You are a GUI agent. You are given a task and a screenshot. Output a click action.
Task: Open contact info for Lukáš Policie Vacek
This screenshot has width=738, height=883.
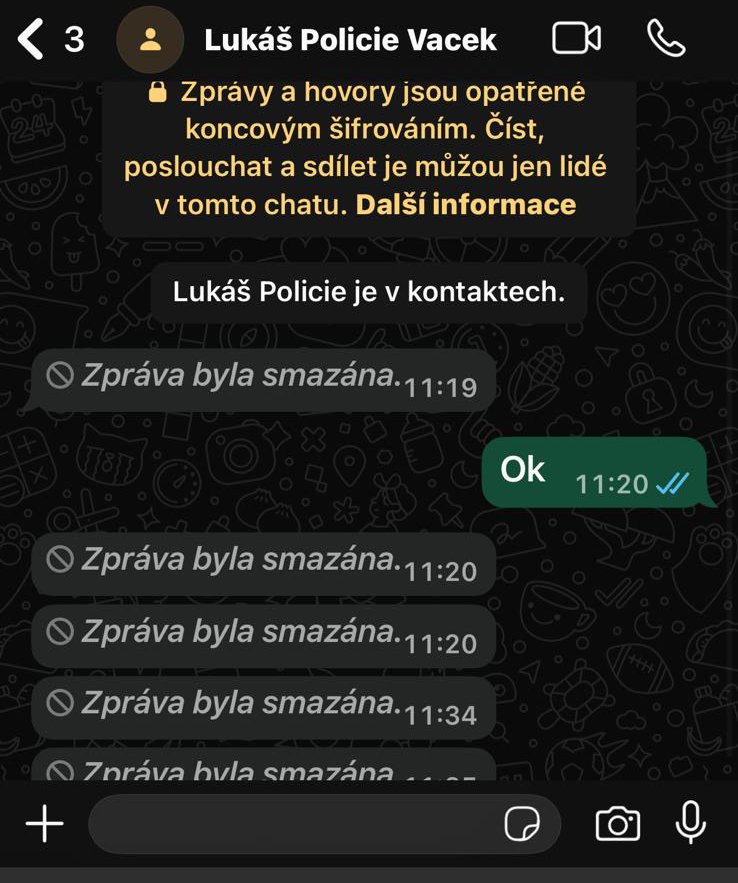click(350, 40)
